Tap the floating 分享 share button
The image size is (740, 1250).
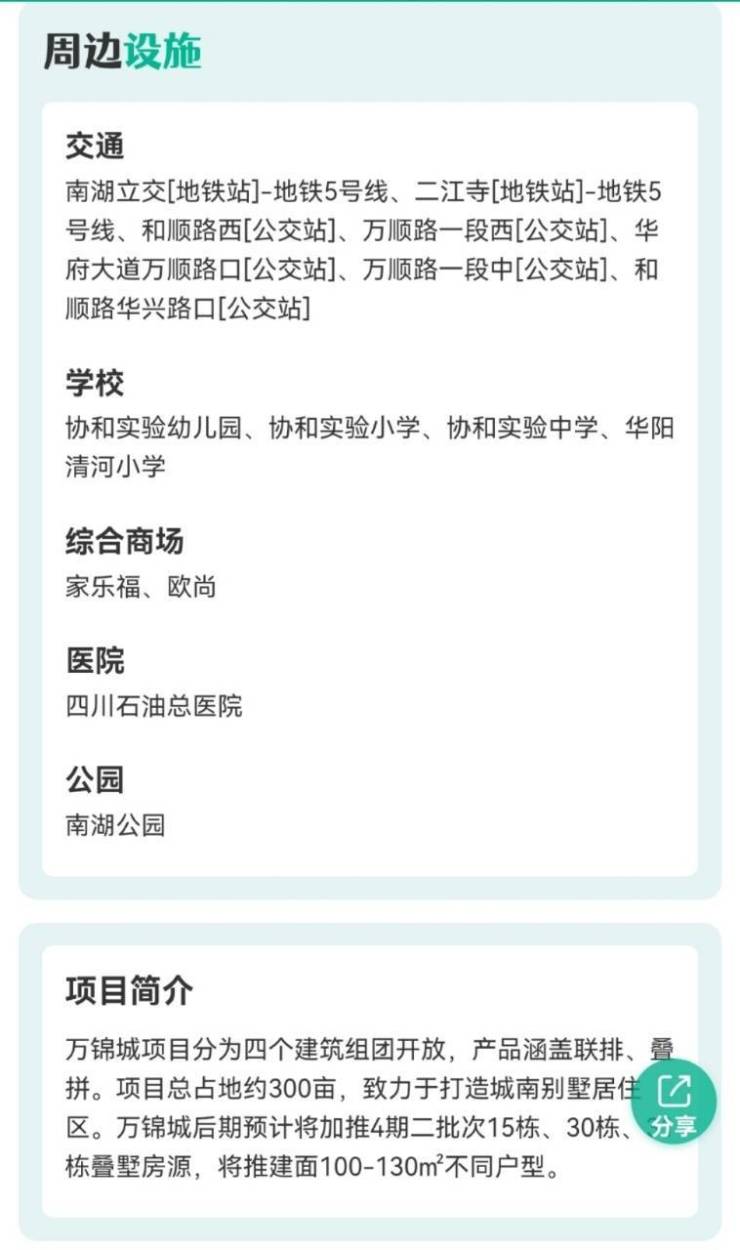[674, 1103]
